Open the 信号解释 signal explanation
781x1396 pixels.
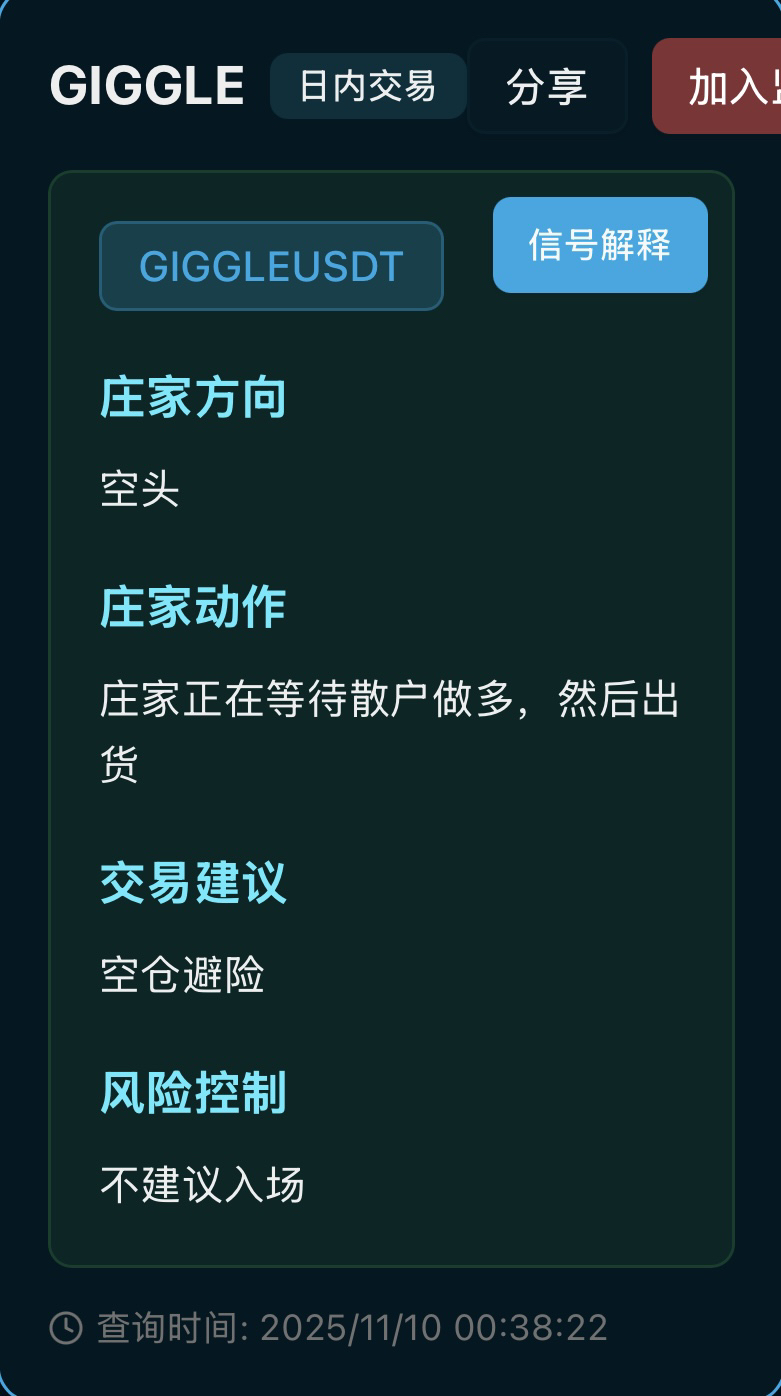click(x=600, y=245)
